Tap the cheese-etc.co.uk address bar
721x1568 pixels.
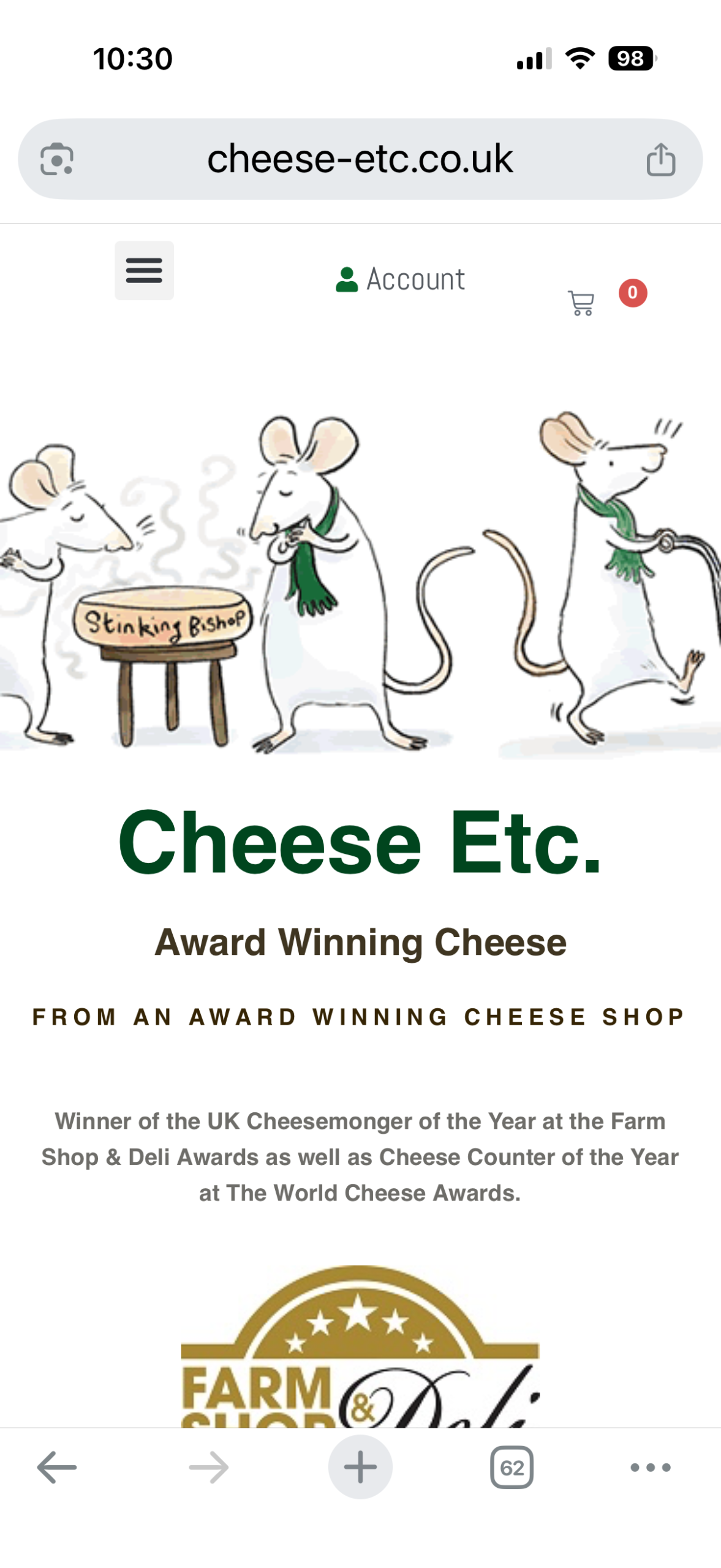point(360,159)
